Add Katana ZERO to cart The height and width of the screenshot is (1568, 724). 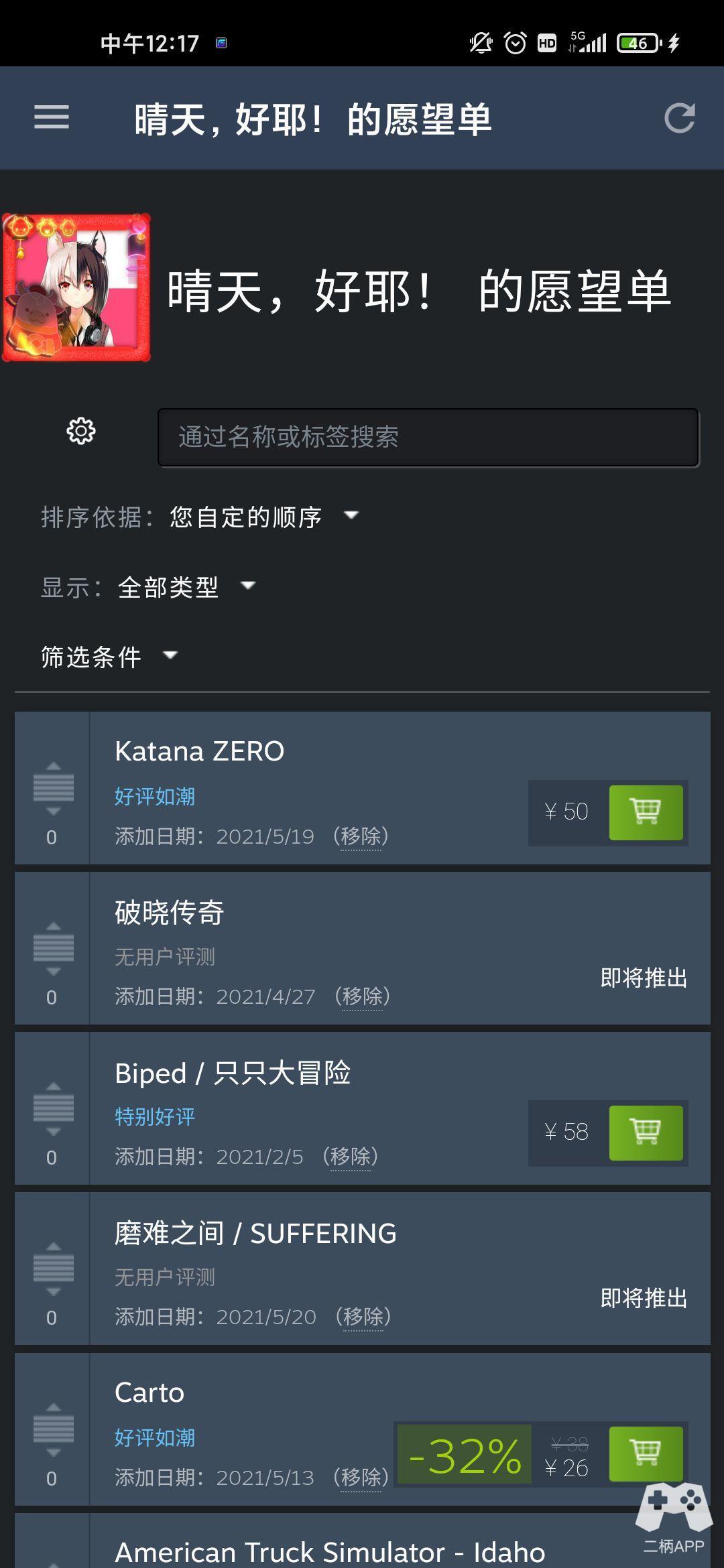pos(646,812)
